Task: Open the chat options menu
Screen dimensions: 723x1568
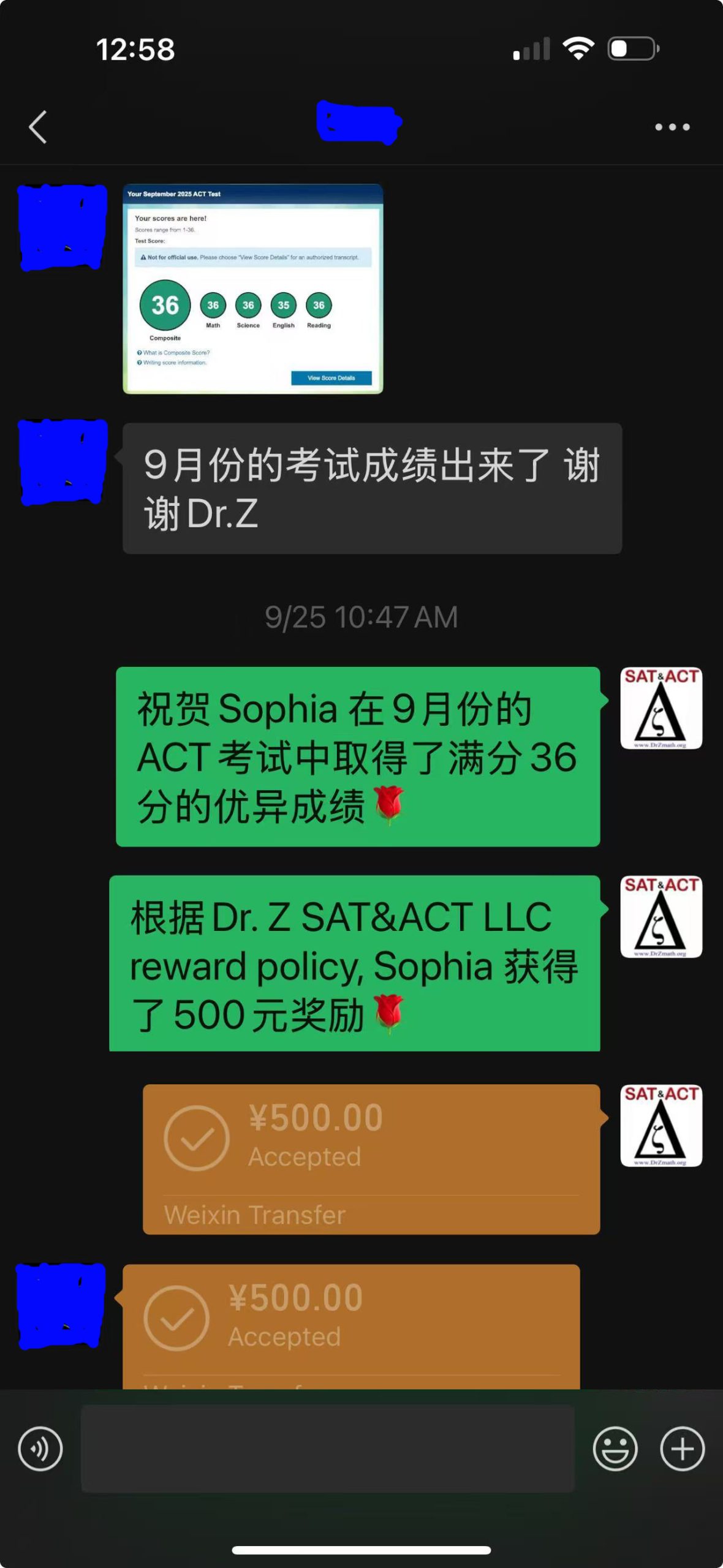Action: [x=672, y=127]
